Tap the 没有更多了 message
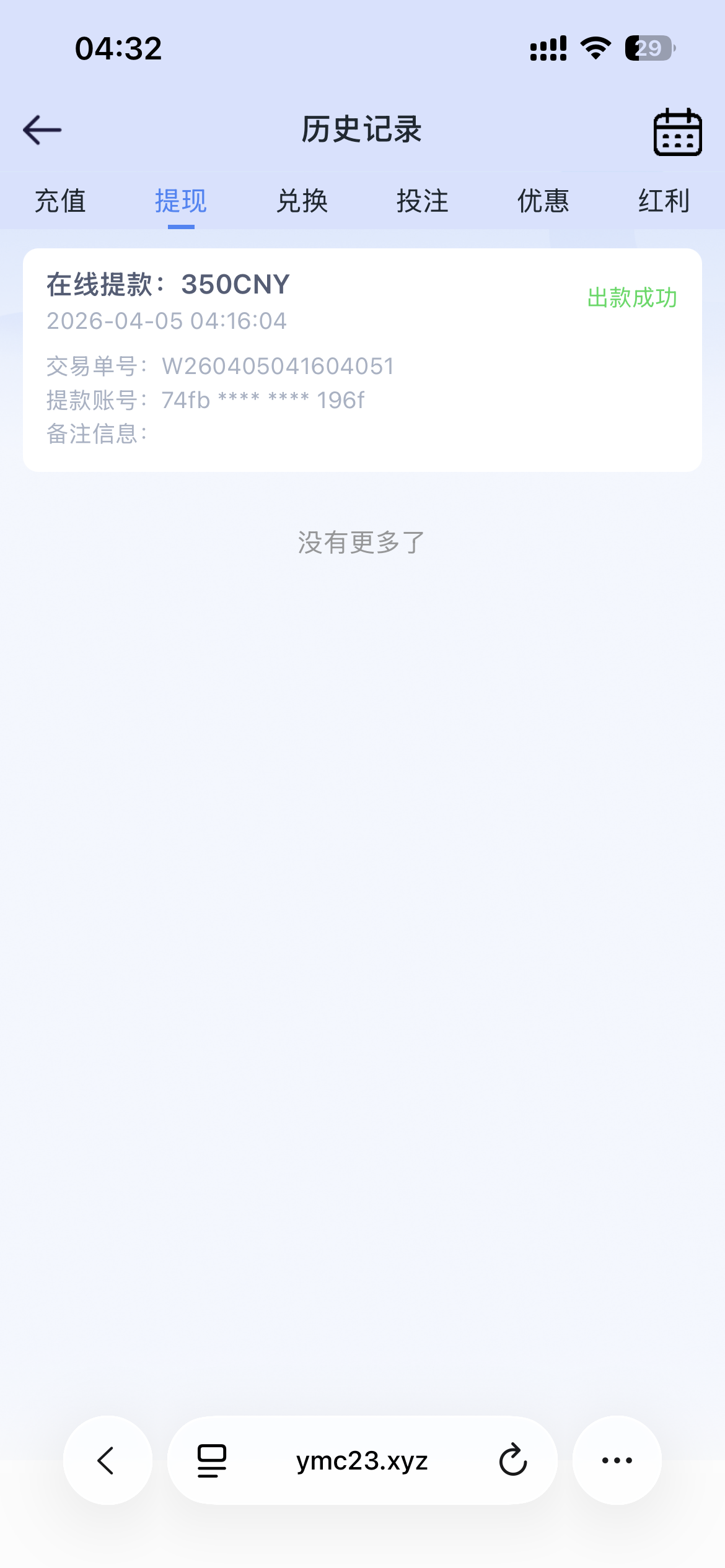The image size is (725, 1568). pyautogui.click(x=362, y=541)
